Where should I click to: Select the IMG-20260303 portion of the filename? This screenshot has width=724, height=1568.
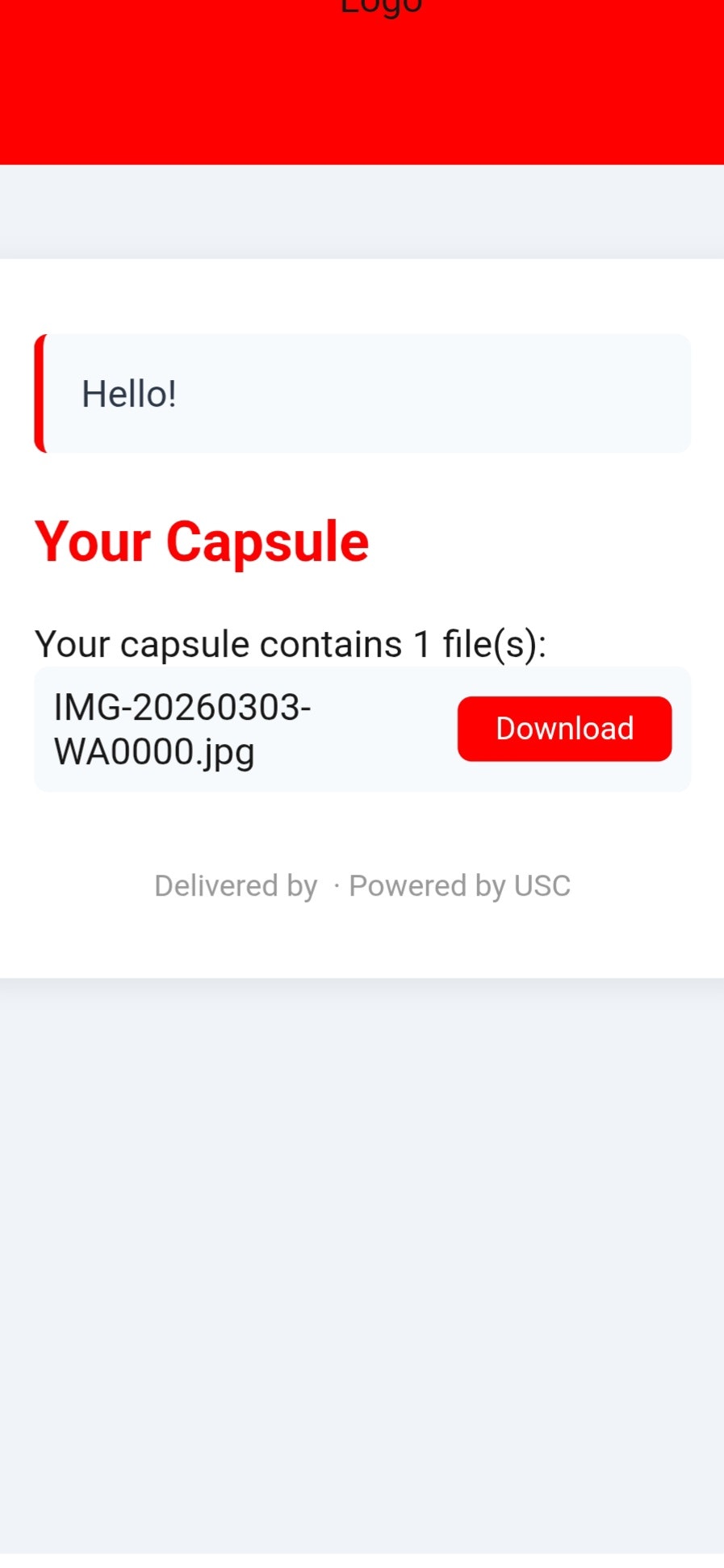coord(182,707)
